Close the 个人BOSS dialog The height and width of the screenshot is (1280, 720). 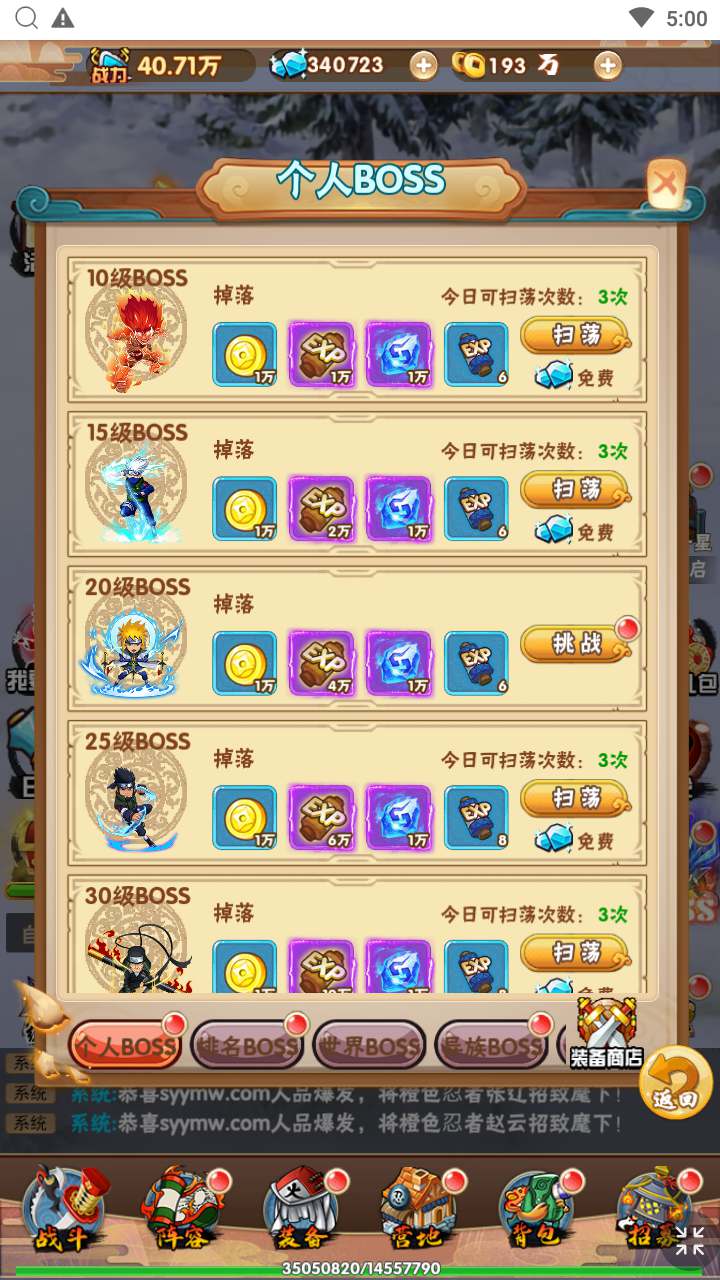665,185
